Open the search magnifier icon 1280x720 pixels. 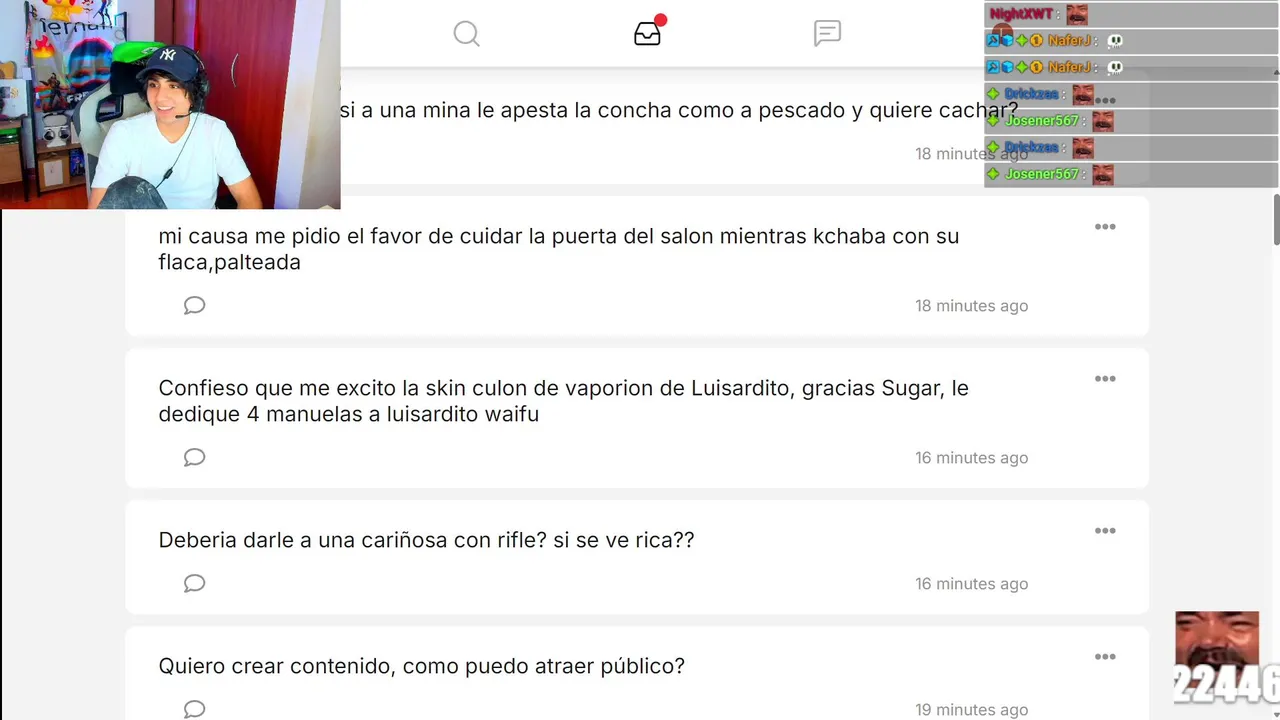pos(466,34)
